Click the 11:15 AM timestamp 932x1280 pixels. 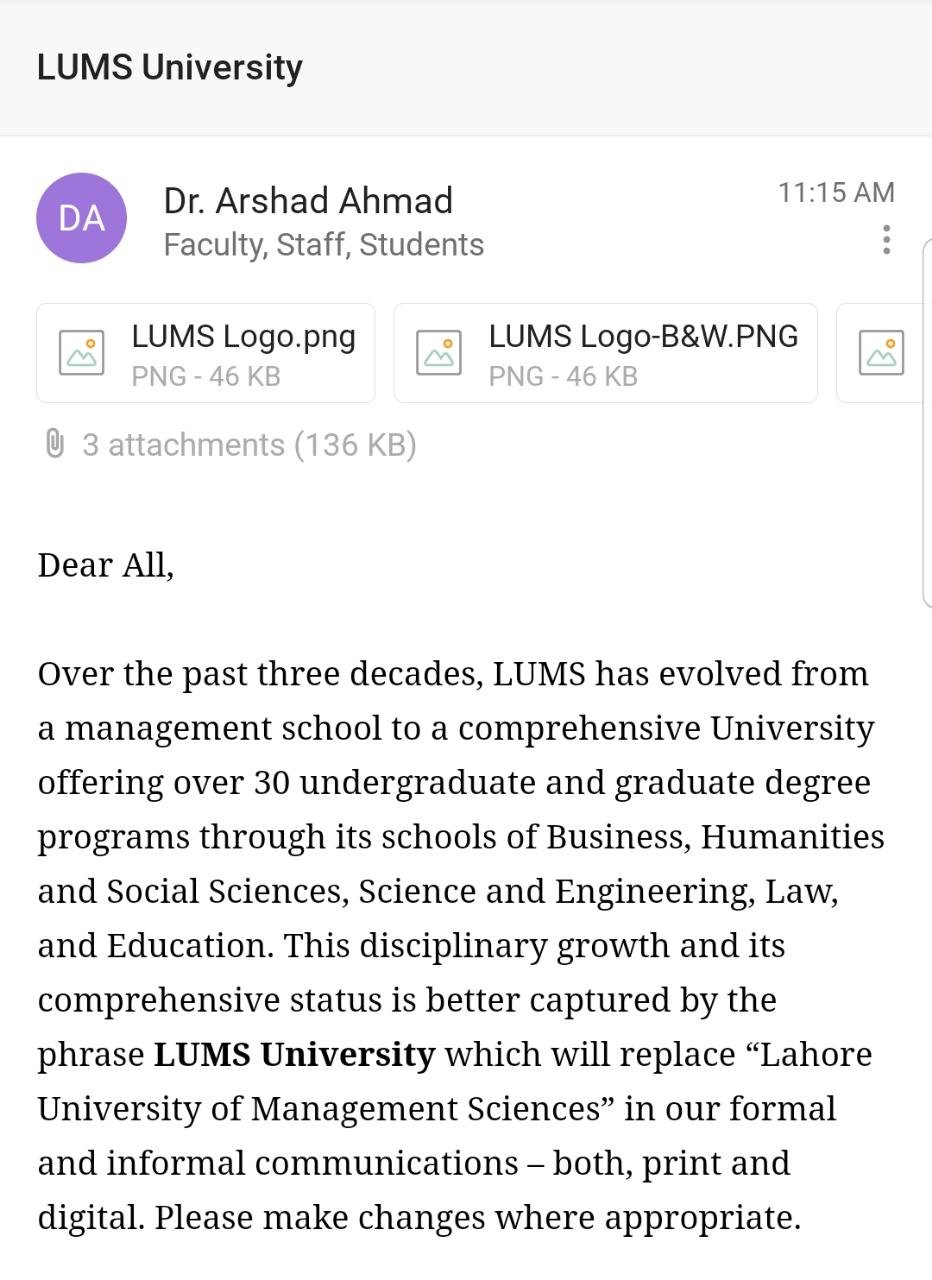point(838,192)
